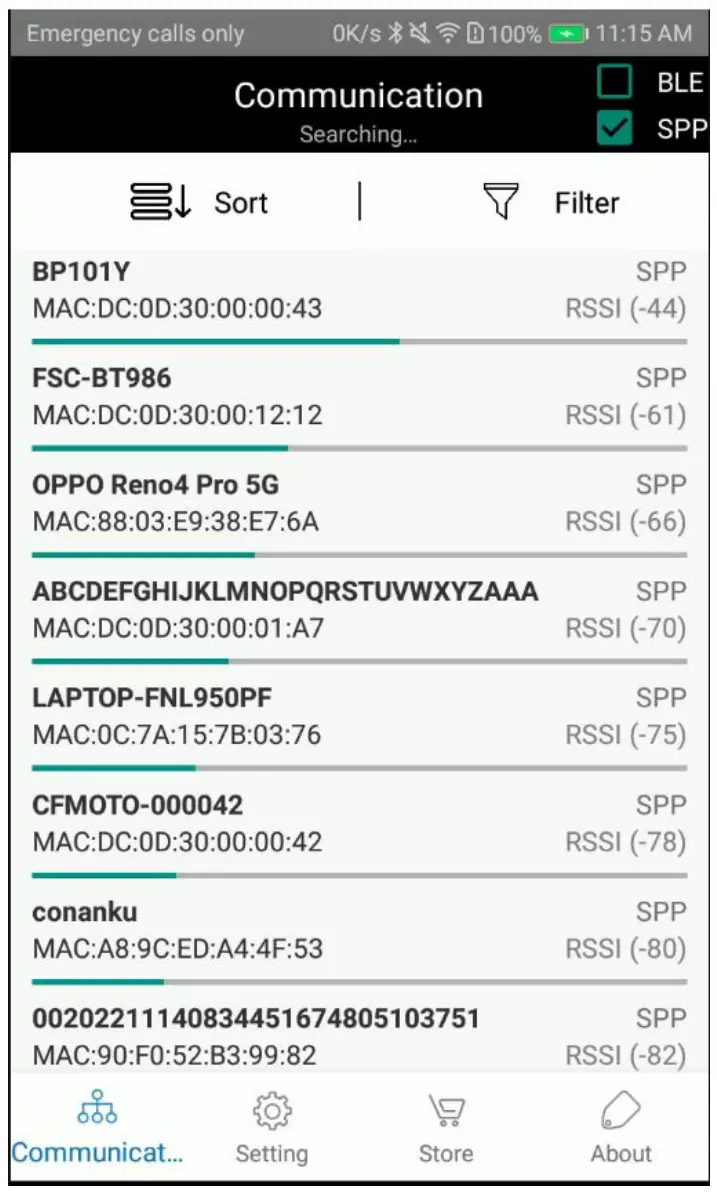Tap the CFMOTO-000042 device
Viewport: 717px width, 1197px height.
(x=358, y=824)
